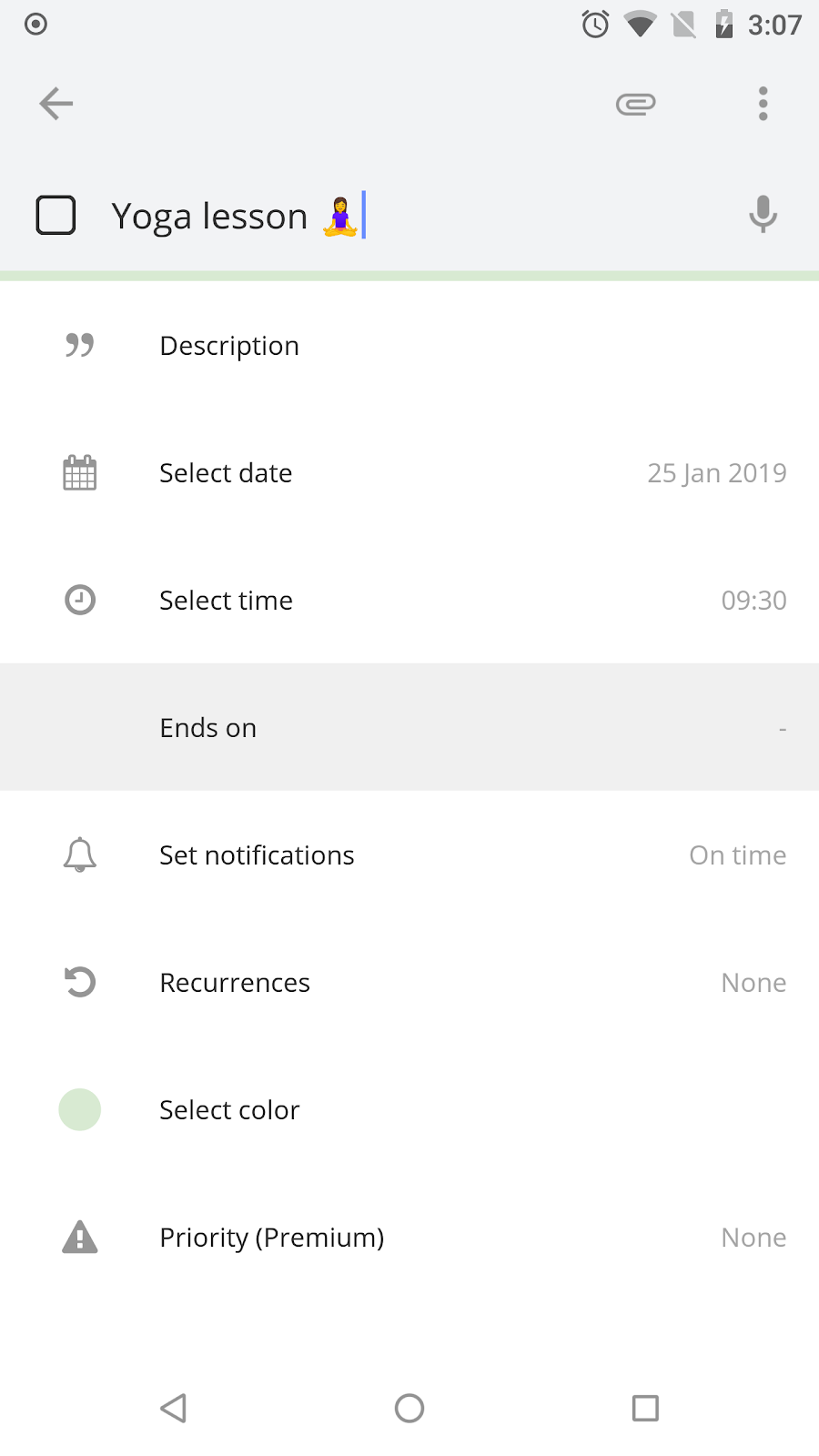Open Select color picker
The image size is (819, 1456).
pyautogui.click(x=409, y=1110)
